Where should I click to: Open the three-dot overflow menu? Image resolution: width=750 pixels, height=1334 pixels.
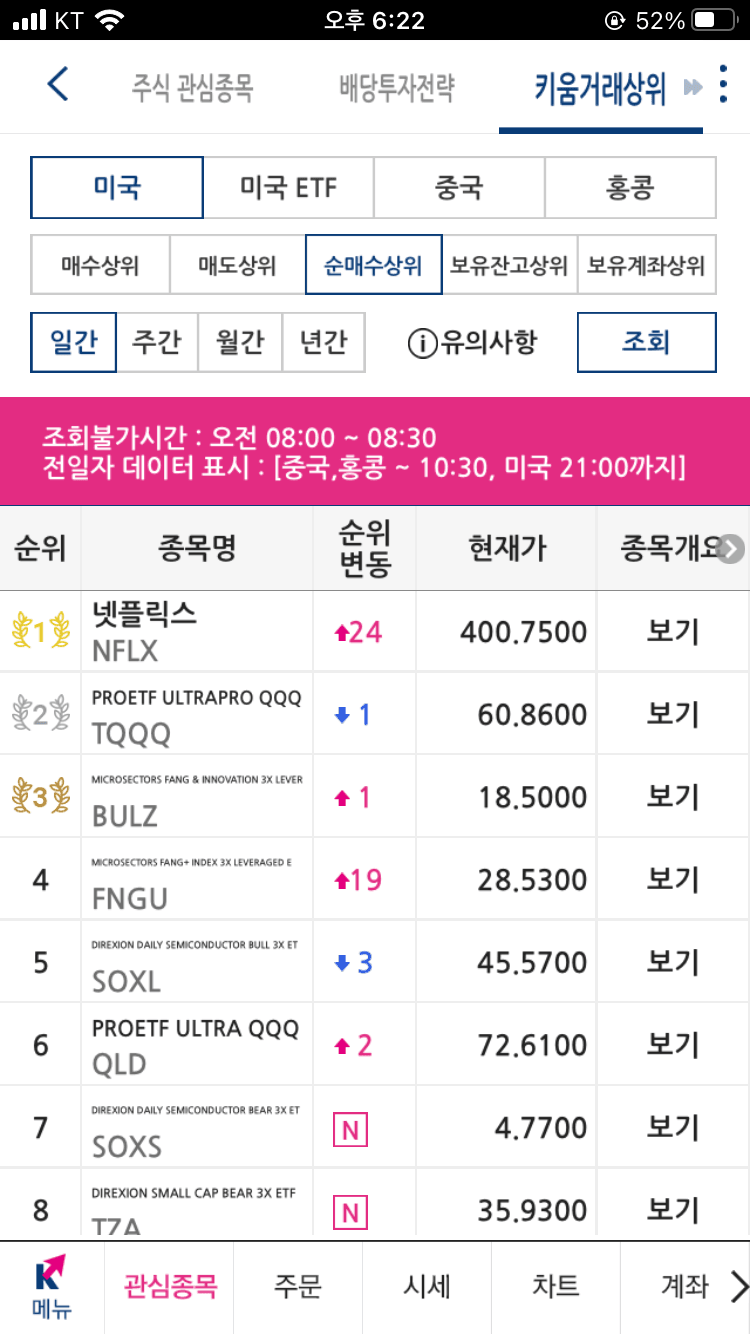723,85
